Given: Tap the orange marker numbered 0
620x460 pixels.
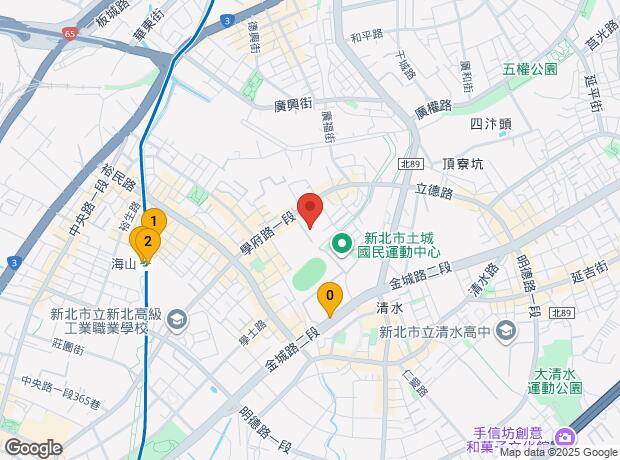Looking at the screenshot, I should [x=329, y=297].
